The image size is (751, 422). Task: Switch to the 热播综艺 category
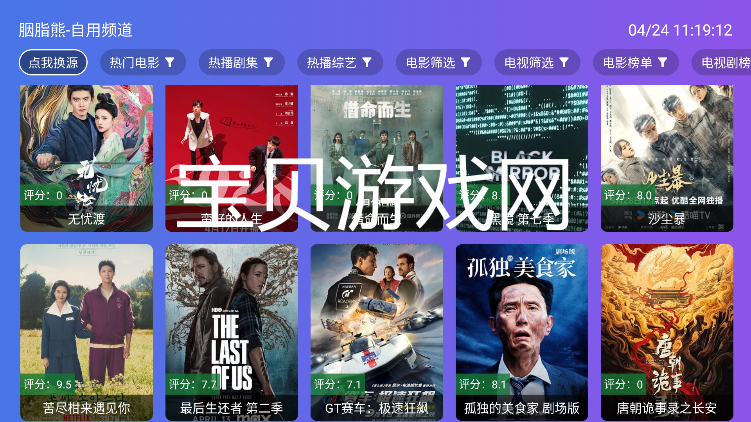click(339, 62)
